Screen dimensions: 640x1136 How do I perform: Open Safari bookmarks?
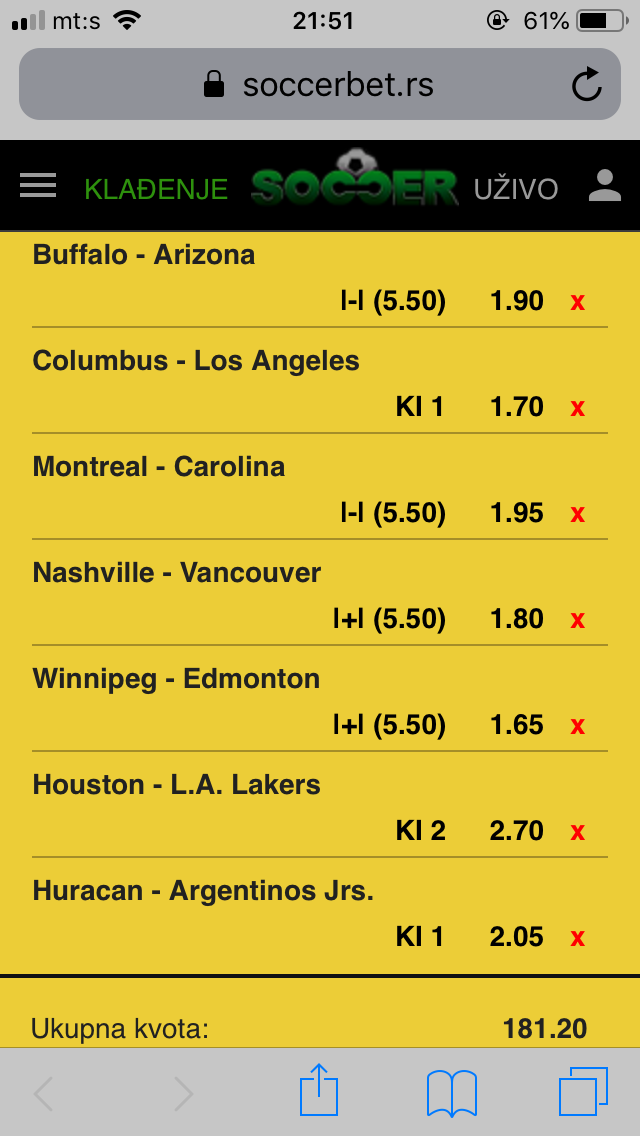coord(452,1093)
